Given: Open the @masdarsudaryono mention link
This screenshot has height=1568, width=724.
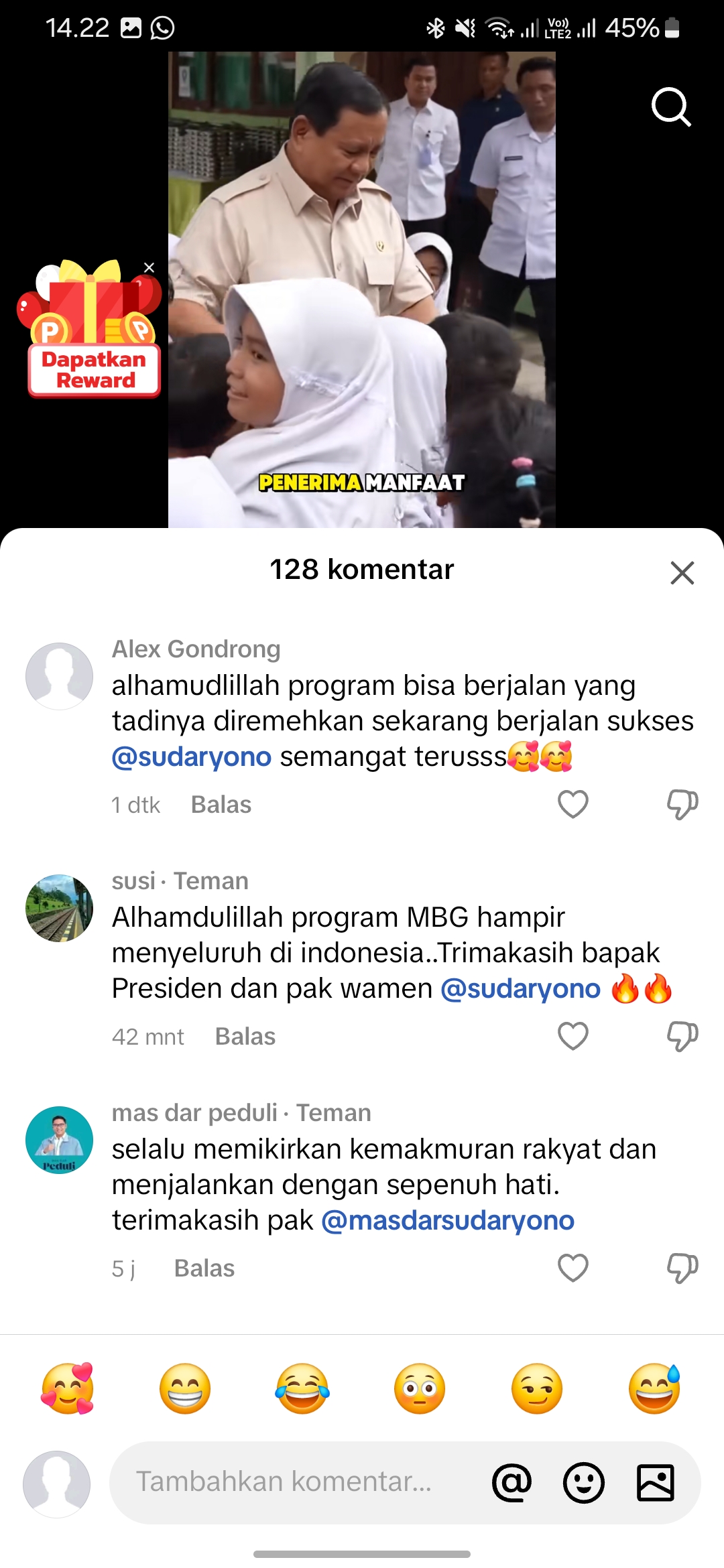Looking at the screenshot, I should click(448, 1220).
